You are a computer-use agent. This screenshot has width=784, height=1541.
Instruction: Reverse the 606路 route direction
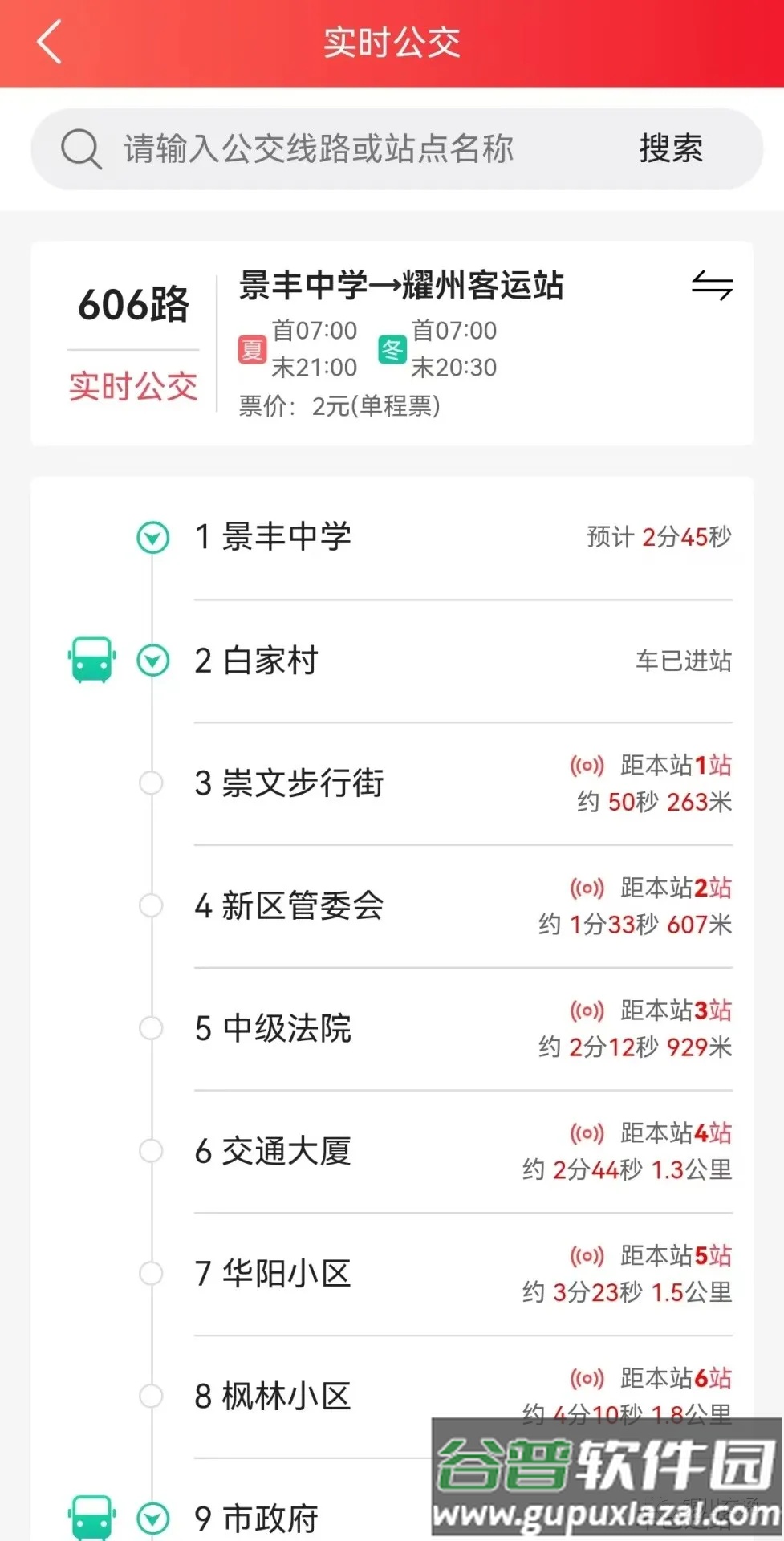(712, 285)
